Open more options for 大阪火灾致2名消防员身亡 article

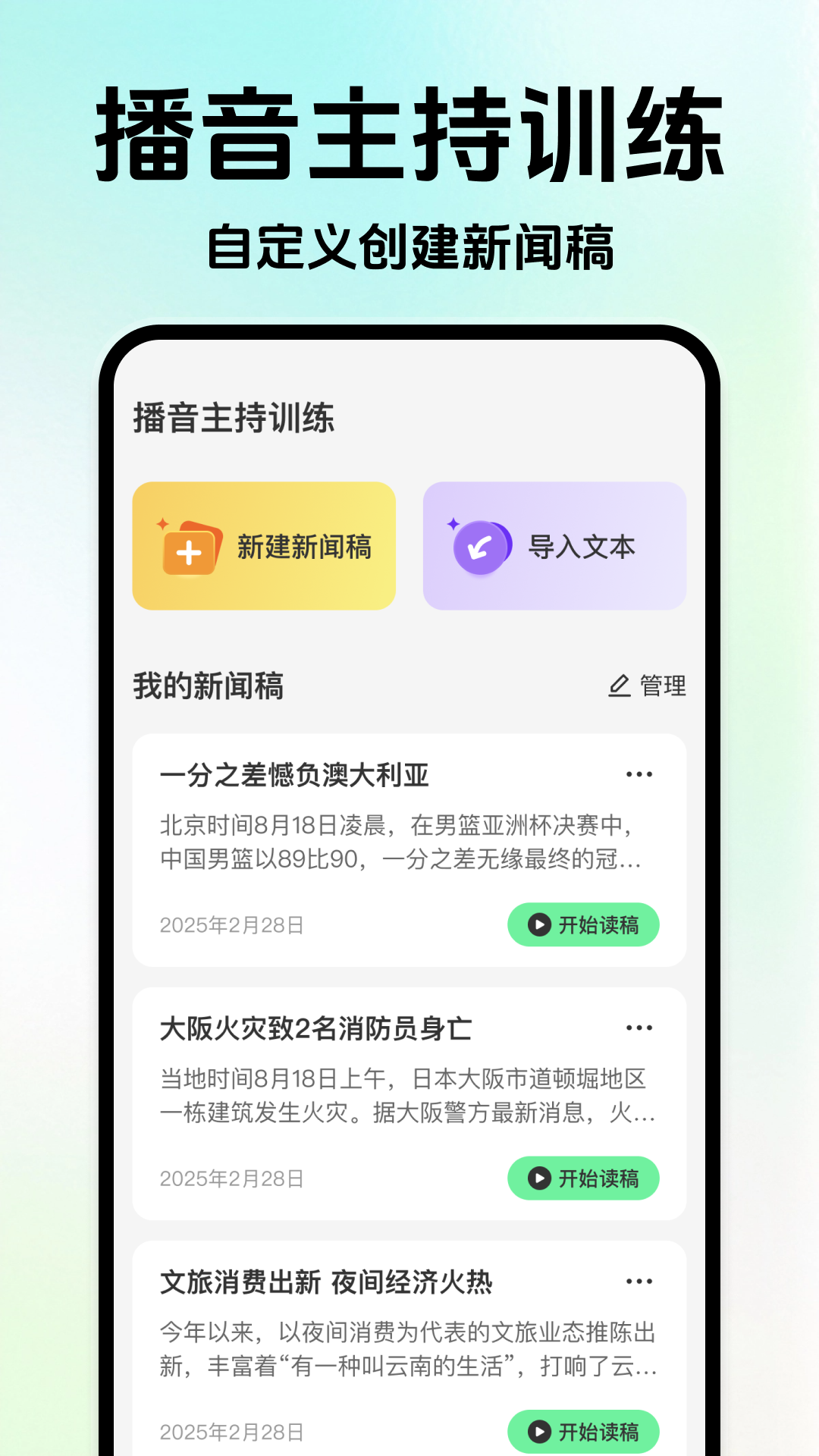click(x=639, y=1028)
